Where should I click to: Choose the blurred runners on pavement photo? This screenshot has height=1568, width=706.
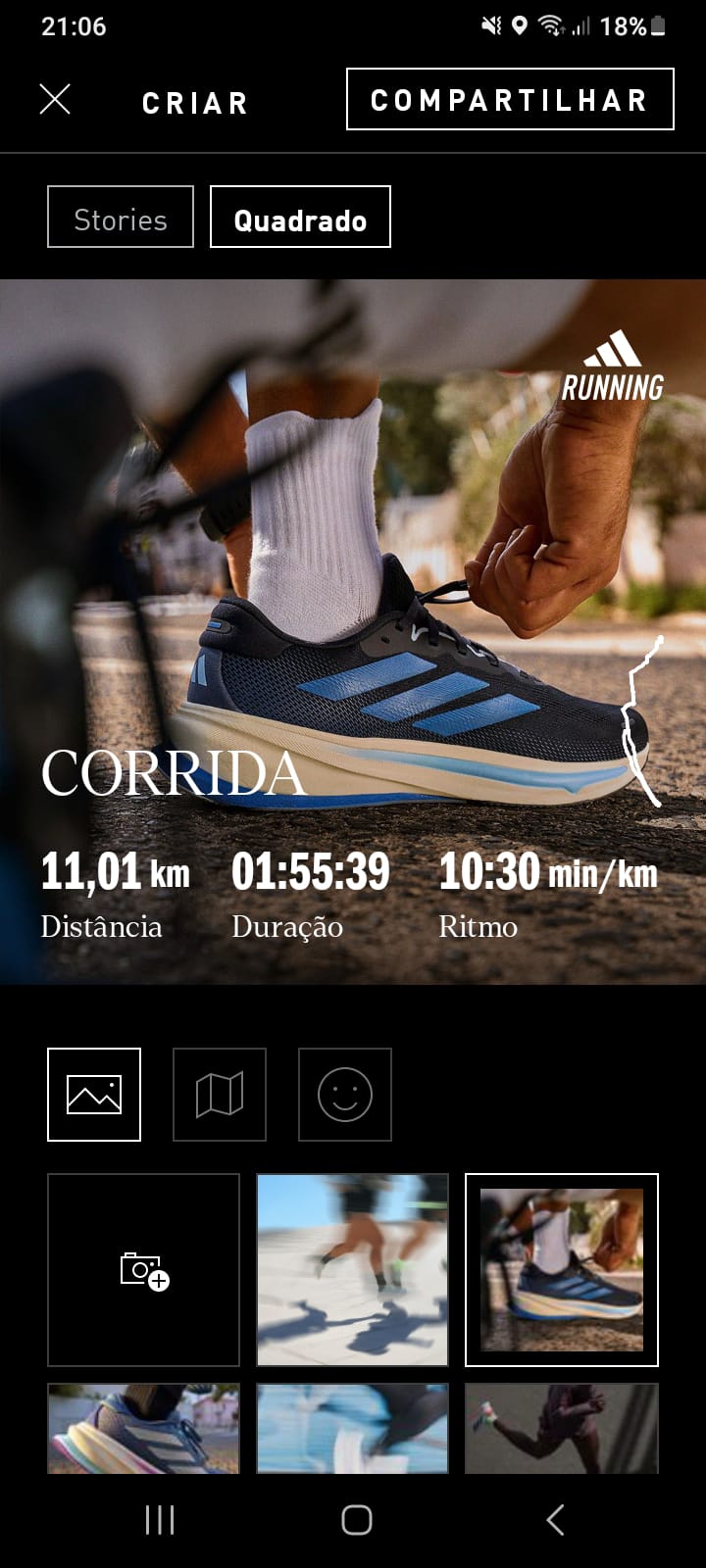pos(353,1270)
